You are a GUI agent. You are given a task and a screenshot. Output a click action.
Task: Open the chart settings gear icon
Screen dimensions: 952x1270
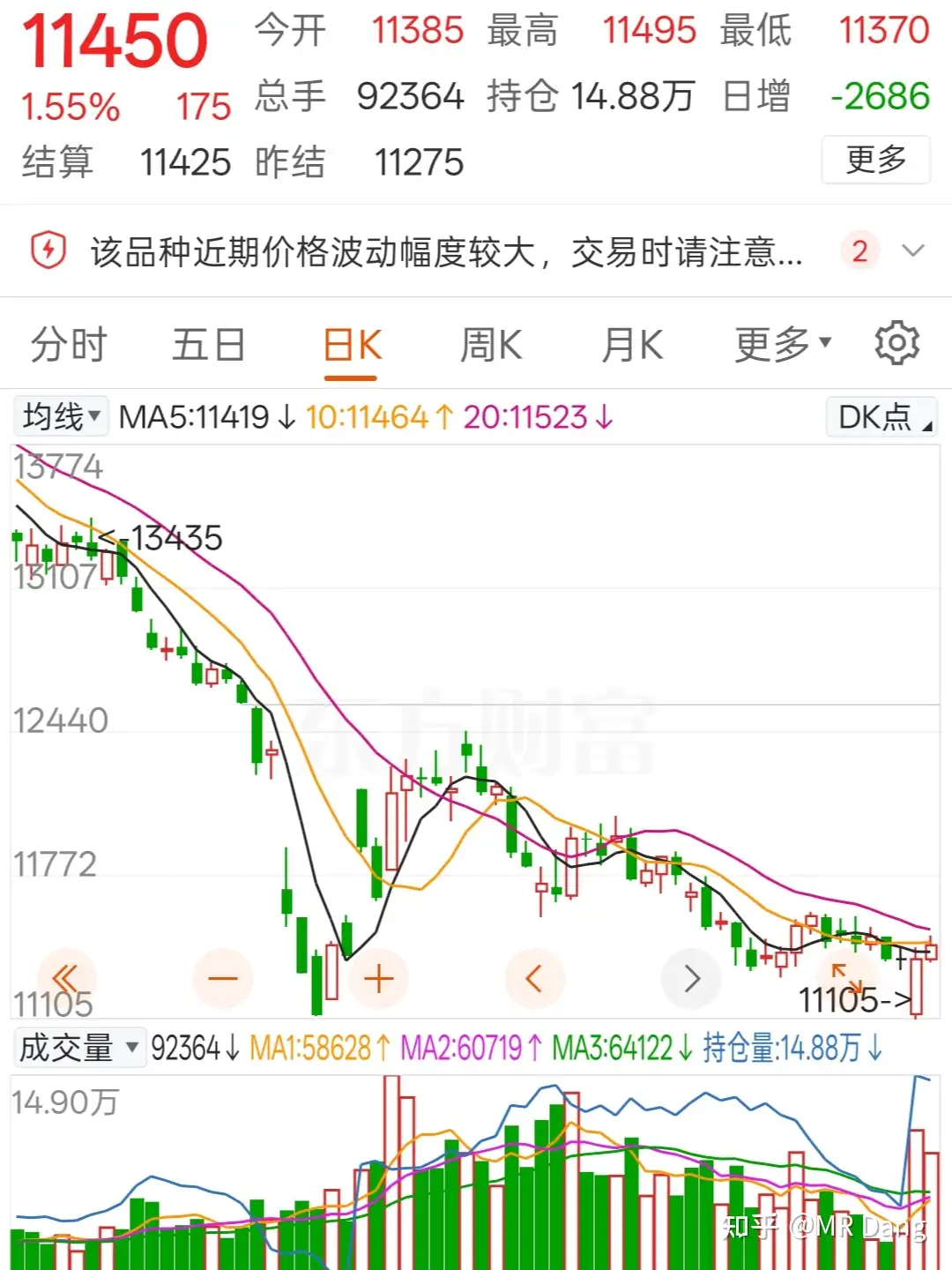(x=896, y=343)
